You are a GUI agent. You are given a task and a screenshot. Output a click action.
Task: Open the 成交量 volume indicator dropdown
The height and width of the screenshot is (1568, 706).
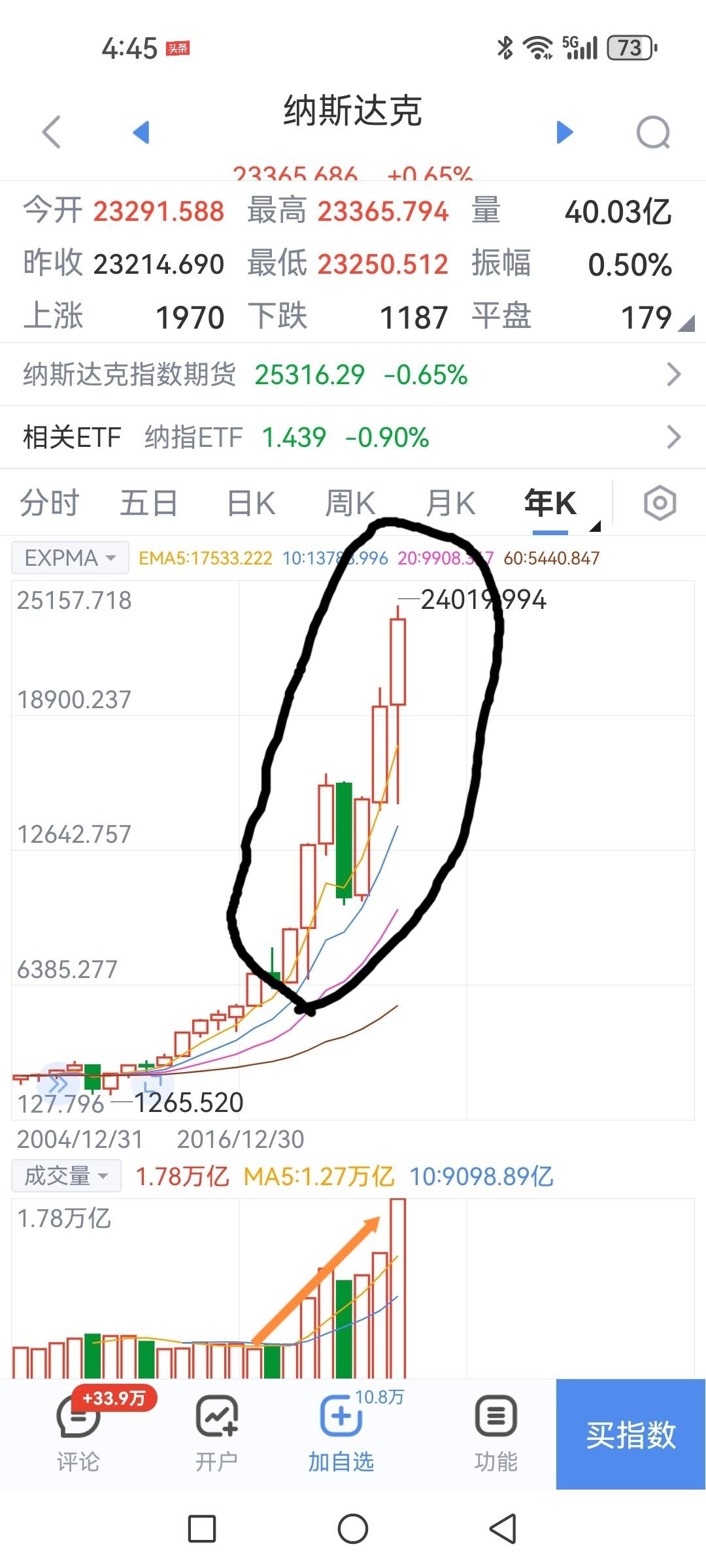65,1175
